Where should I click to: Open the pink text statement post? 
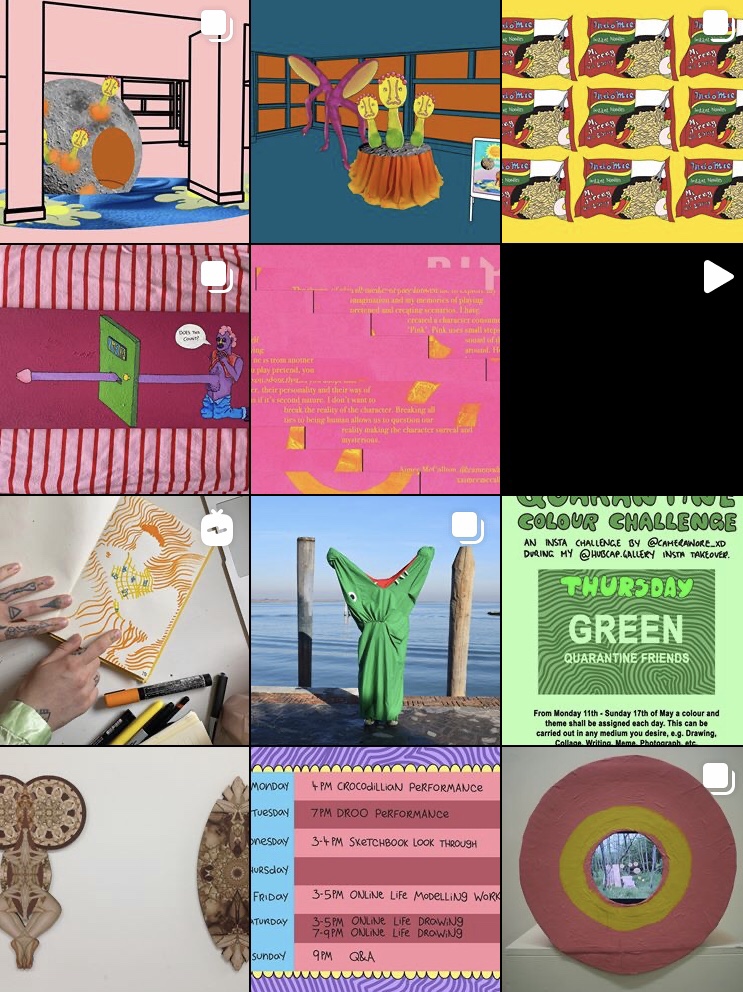click(x=375, y=370)
